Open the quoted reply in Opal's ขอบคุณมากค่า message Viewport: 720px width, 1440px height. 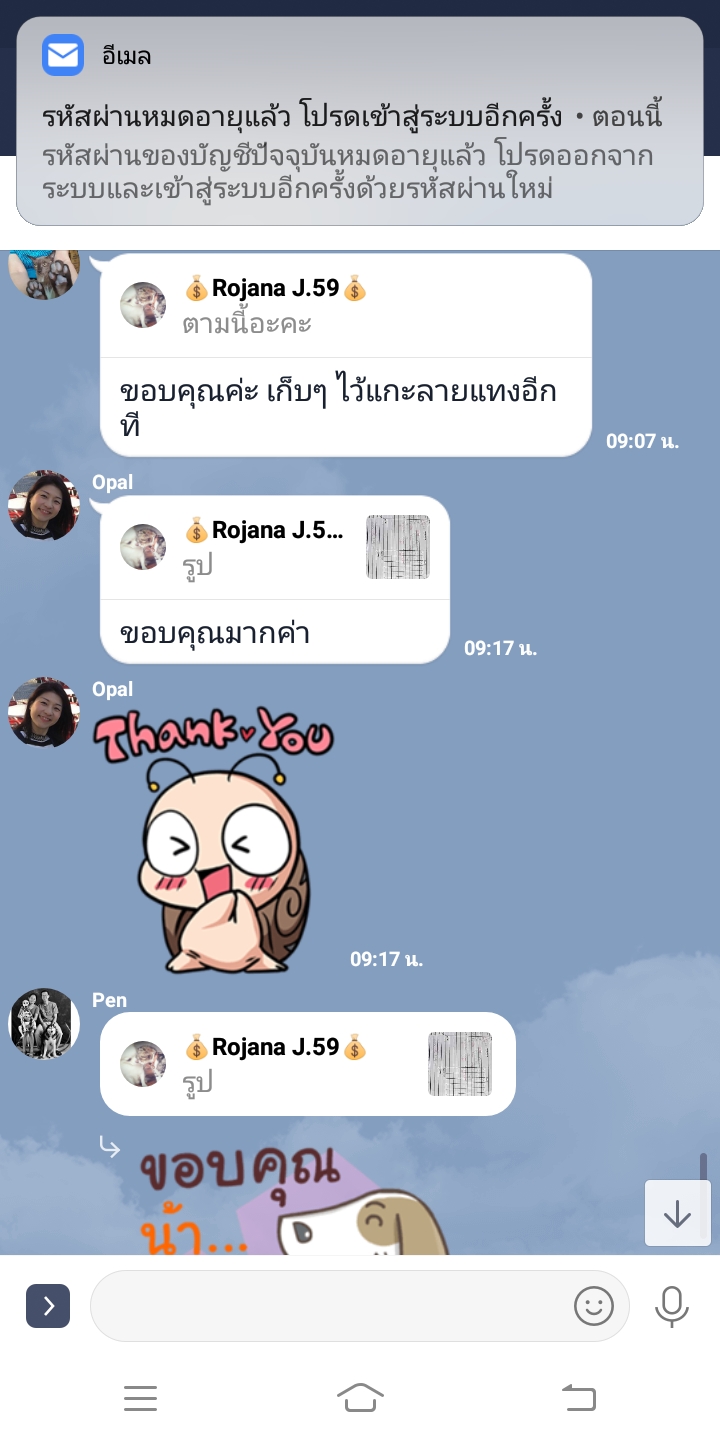click(275, 548)
